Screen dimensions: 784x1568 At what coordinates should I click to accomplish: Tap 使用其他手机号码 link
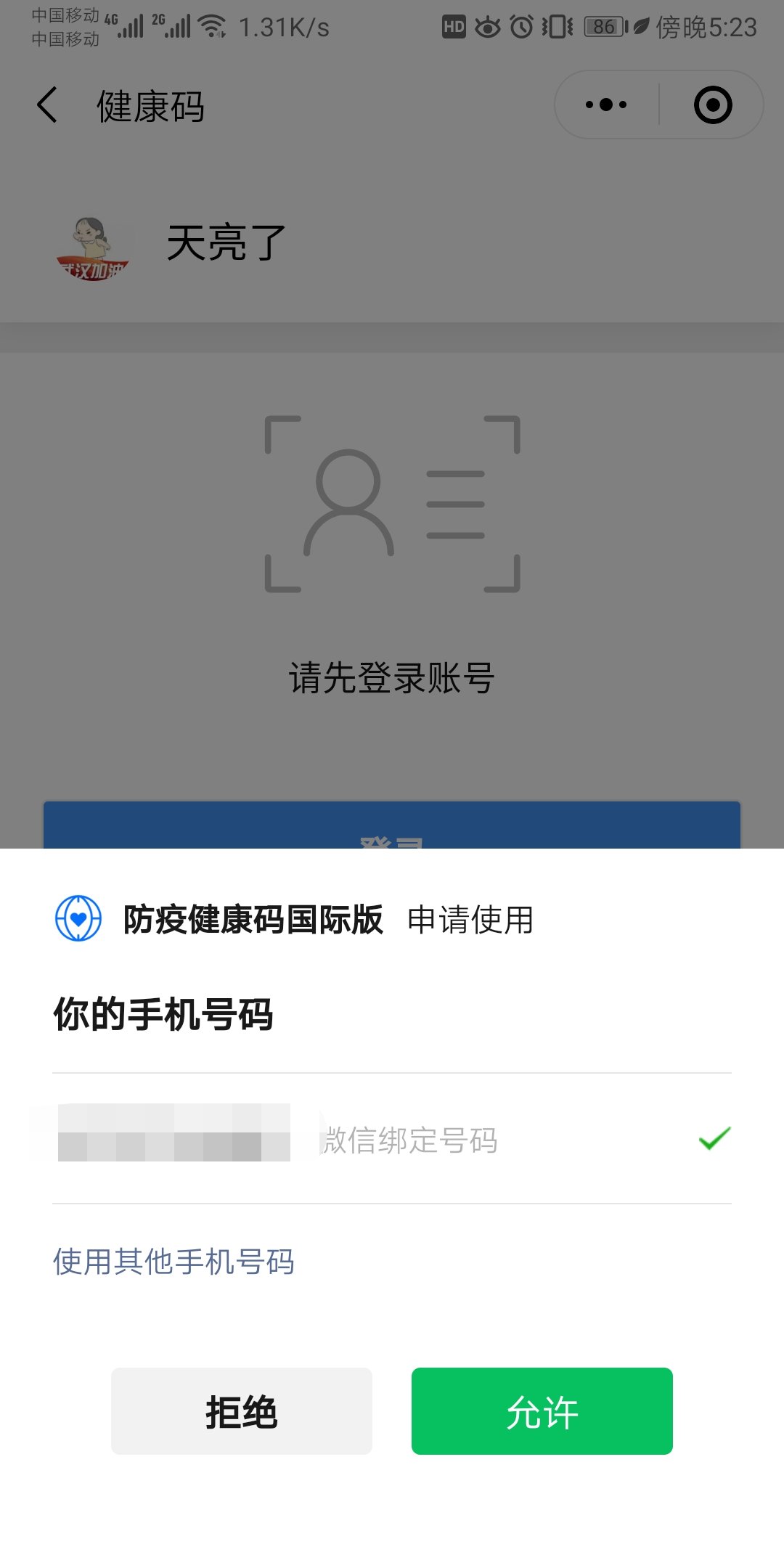(x=173, y=1262)
